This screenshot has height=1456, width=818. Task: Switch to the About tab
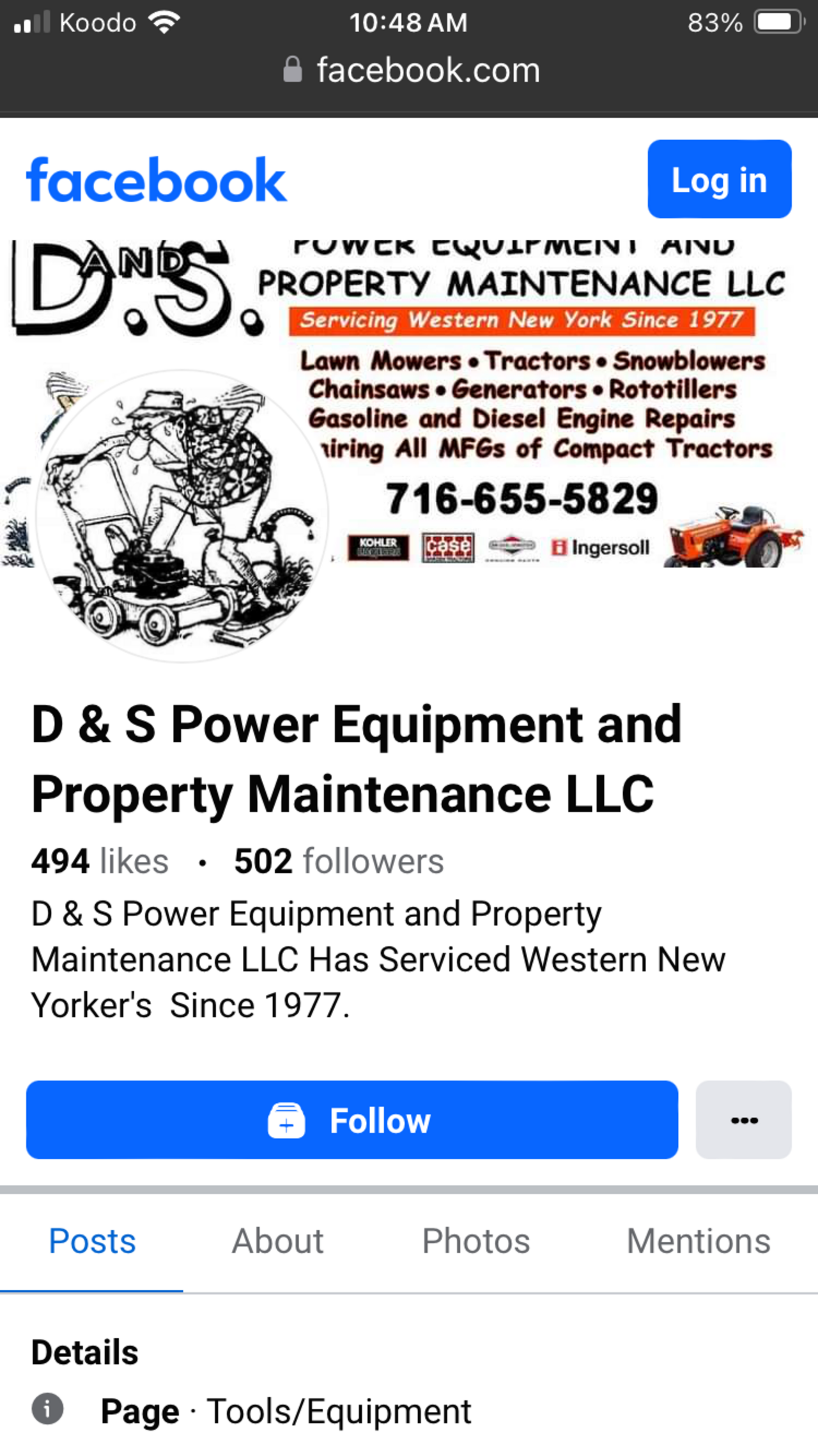tap(277, 1241)
